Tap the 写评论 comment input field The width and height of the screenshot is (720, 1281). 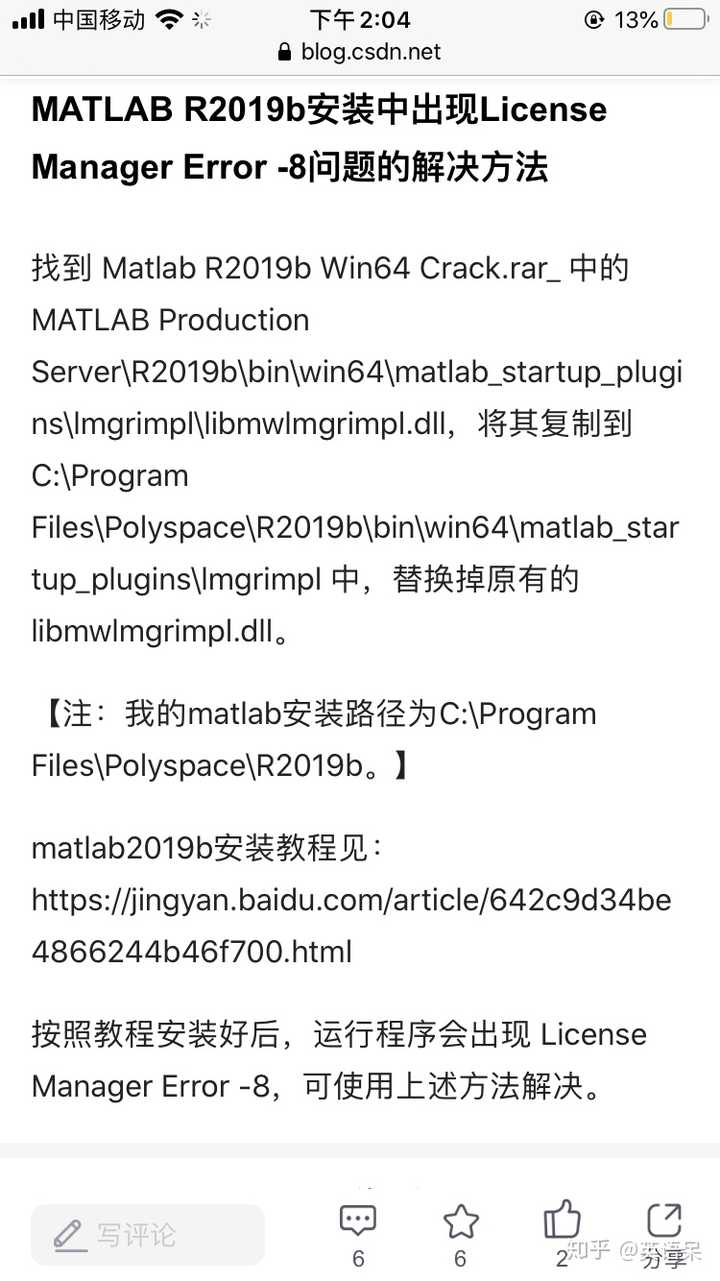point(148,1234)
